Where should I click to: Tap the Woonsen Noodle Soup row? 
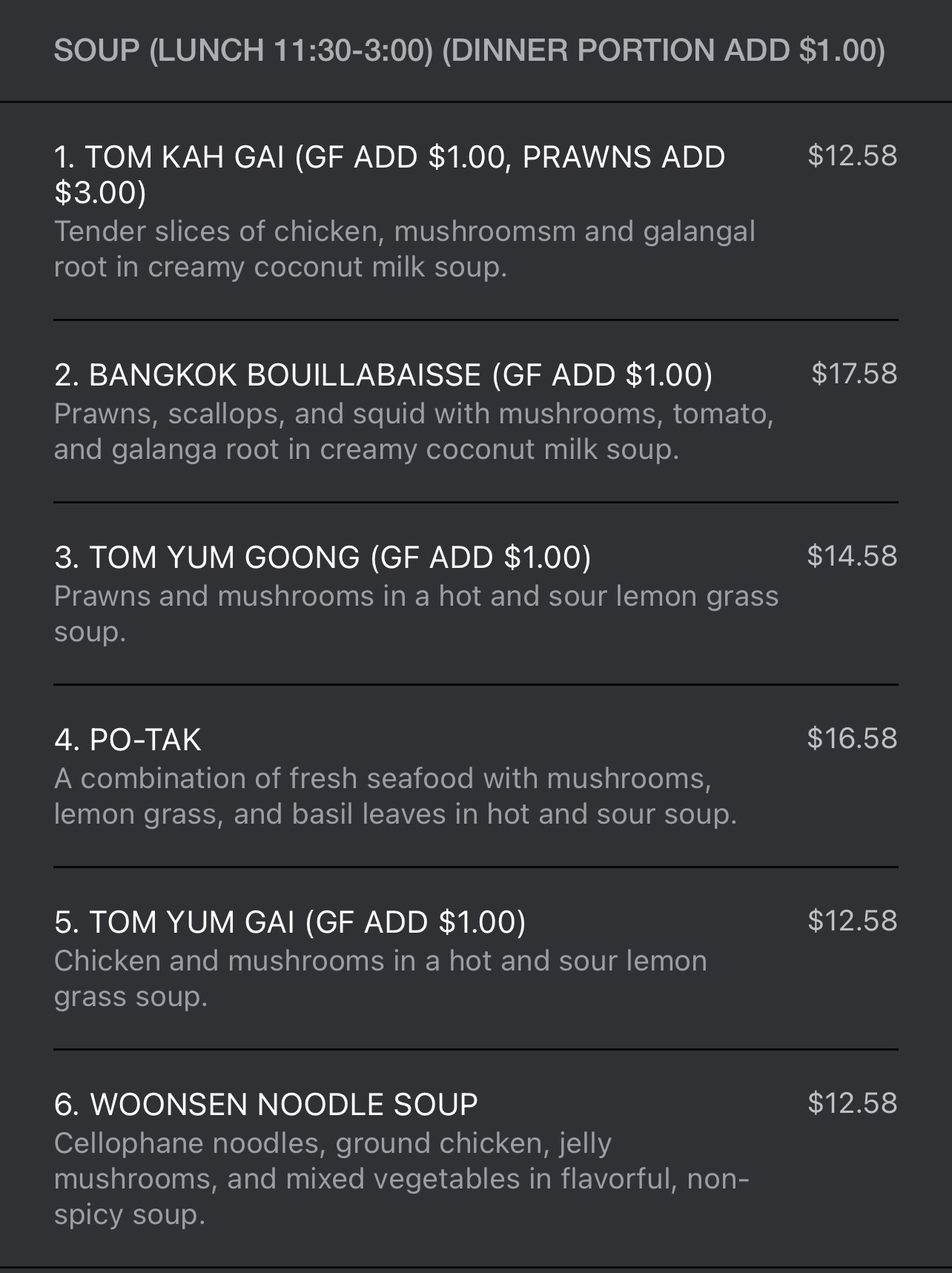tap(266, 1105)
